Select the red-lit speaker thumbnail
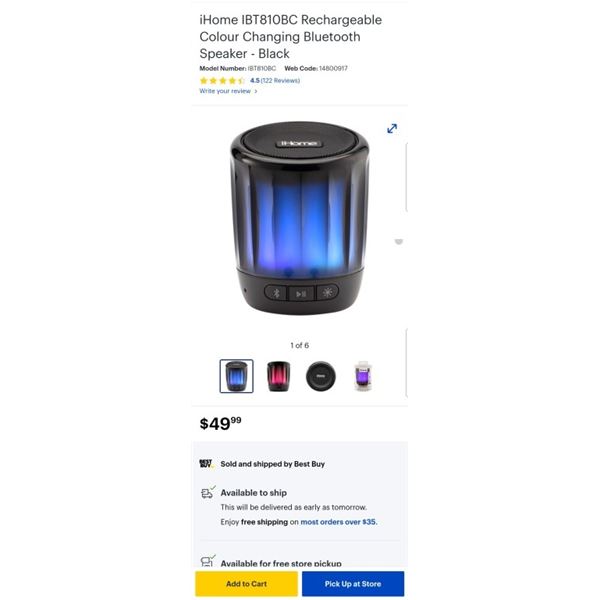Image resolution: width=600 pixels, height=600 pixels. 278,376
